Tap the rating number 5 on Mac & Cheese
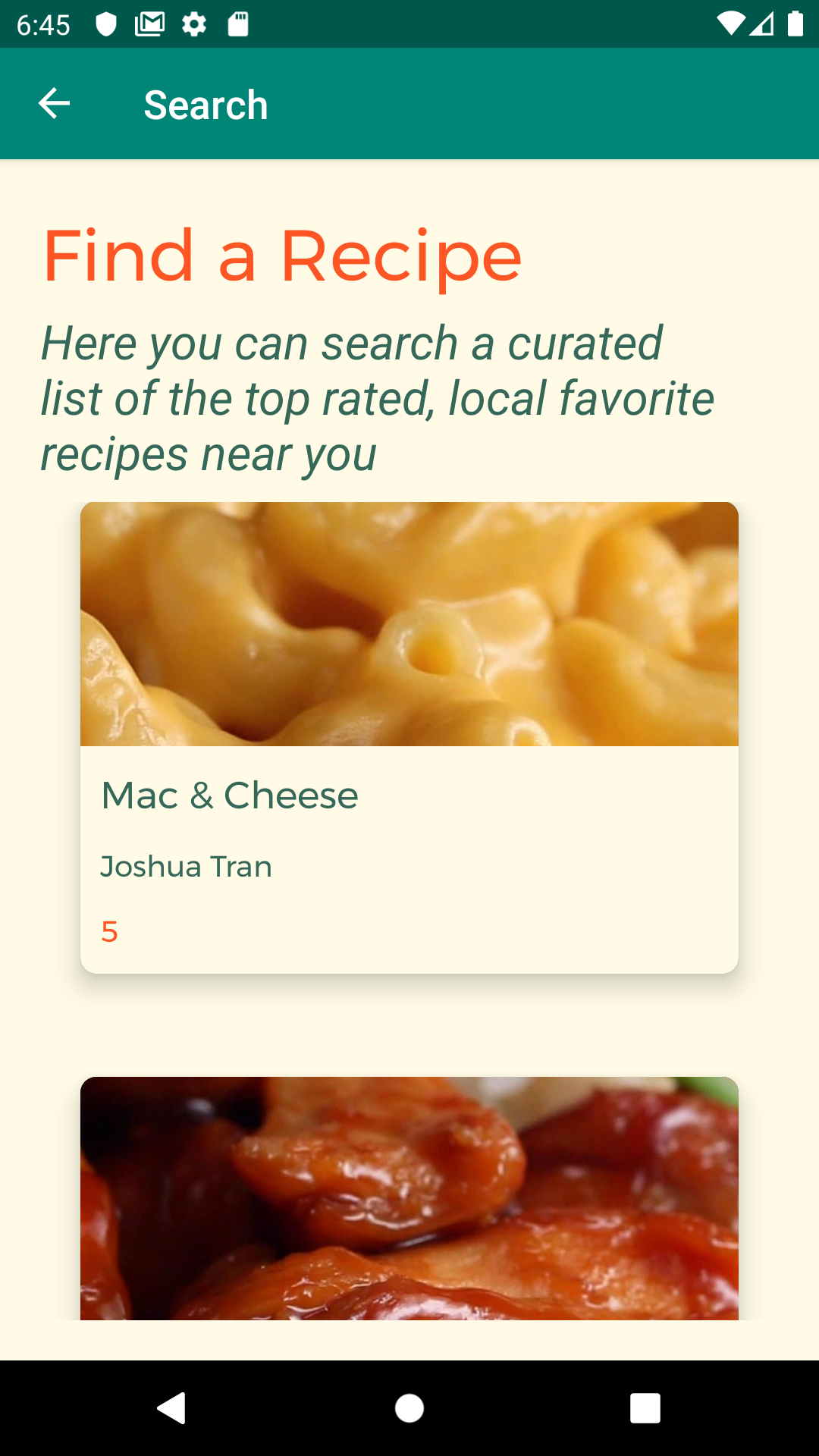 pyautogui.click(x=109, y=931)
